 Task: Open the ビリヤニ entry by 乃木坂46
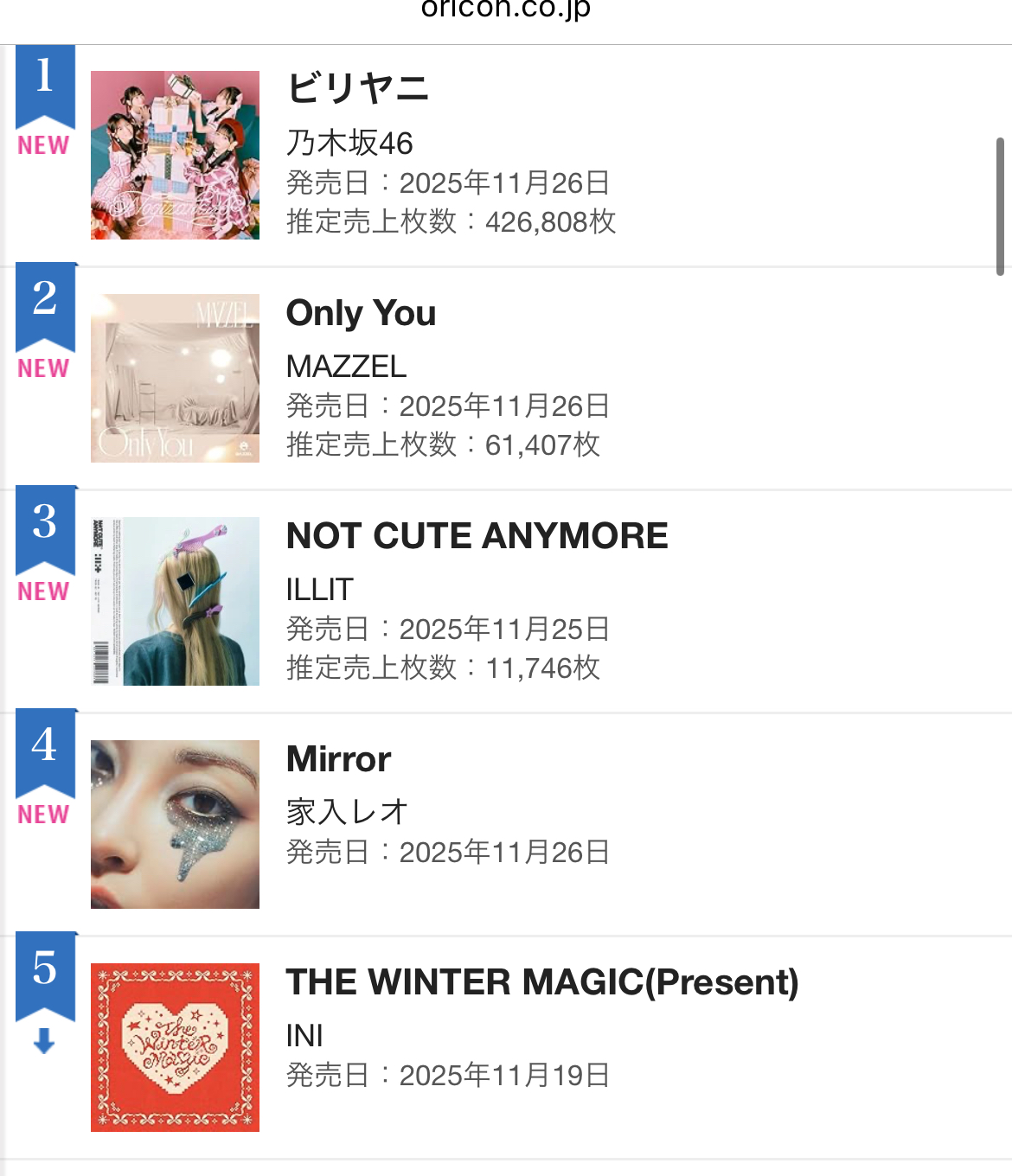pyautogui.click(x=358, y=89)
